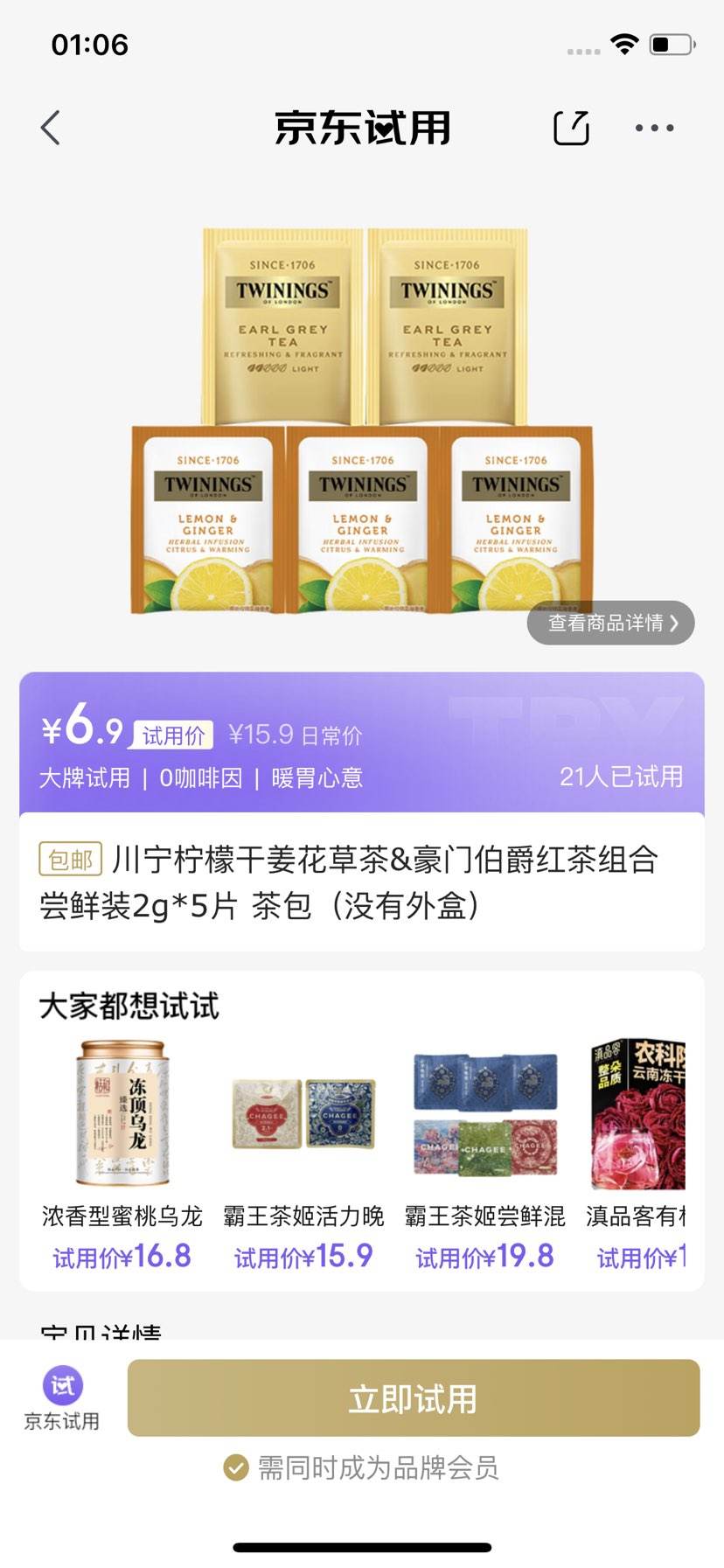724x1568 pixels.
Task: Tap the 立即试用 button
Action: 414,1397
